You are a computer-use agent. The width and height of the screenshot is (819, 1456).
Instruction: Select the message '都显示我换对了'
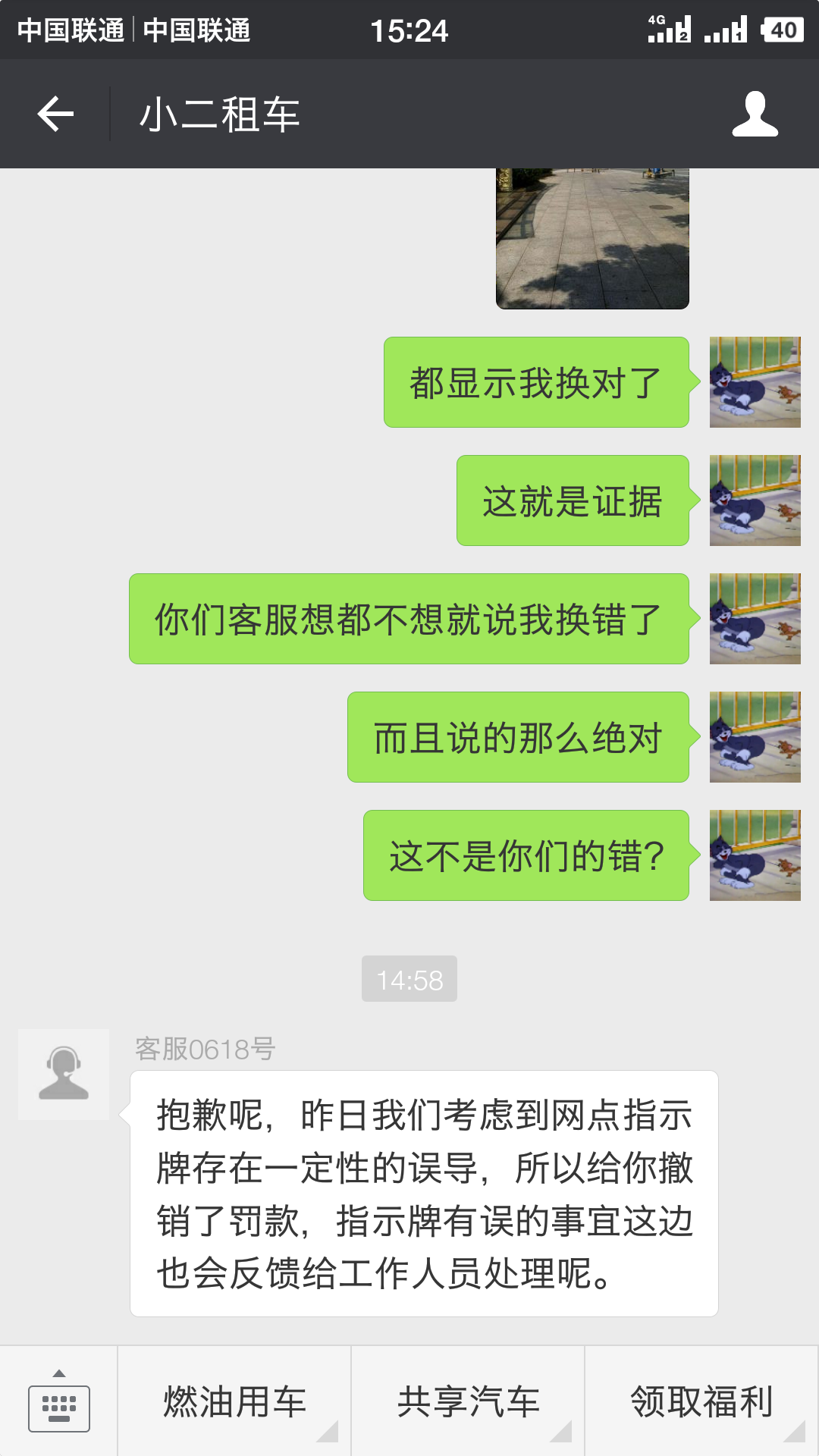(x=536, y=383)
